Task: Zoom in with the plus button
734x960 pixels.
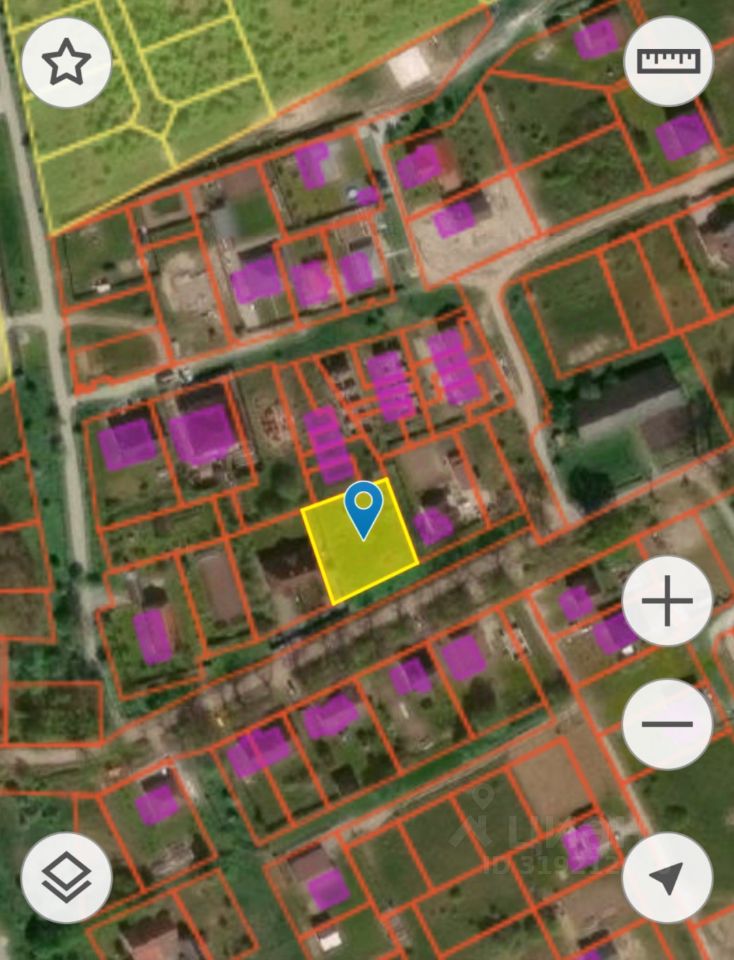Action: pos(667,601)
